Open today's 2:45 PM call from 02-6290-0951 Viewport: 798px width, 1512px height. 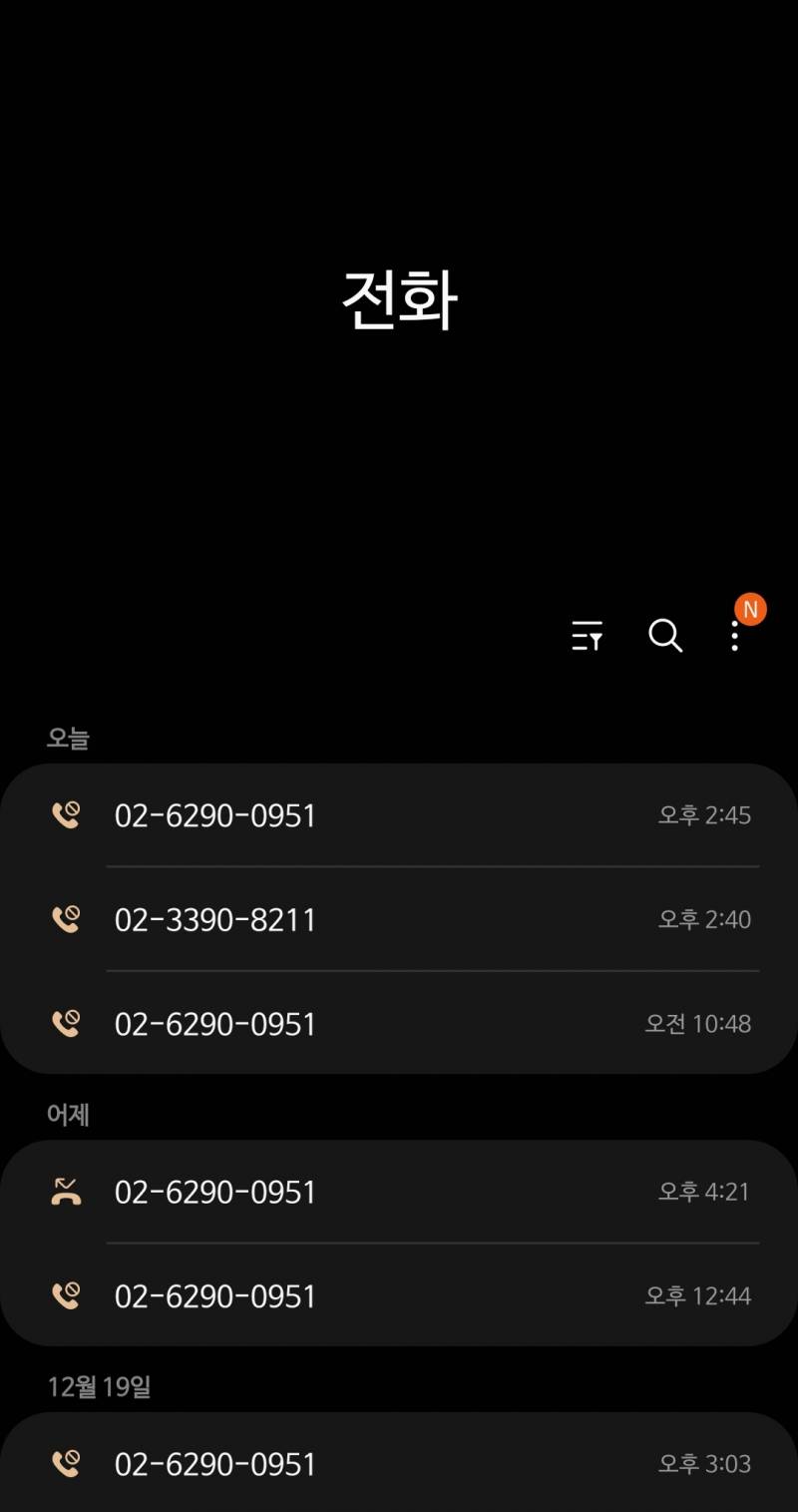click(399, 816)
